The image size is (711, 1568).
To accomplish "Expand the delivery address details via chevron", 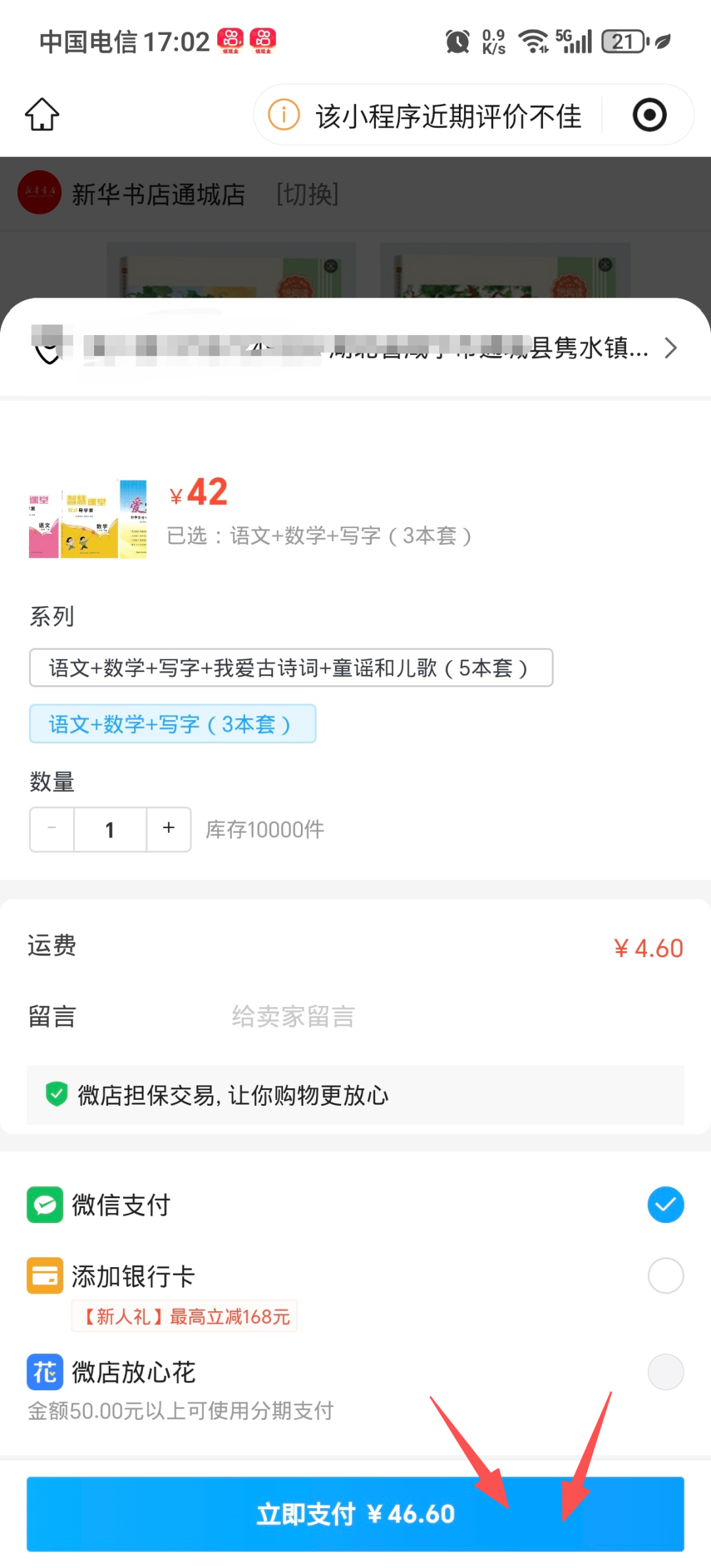I will click(x=671, y=348).
